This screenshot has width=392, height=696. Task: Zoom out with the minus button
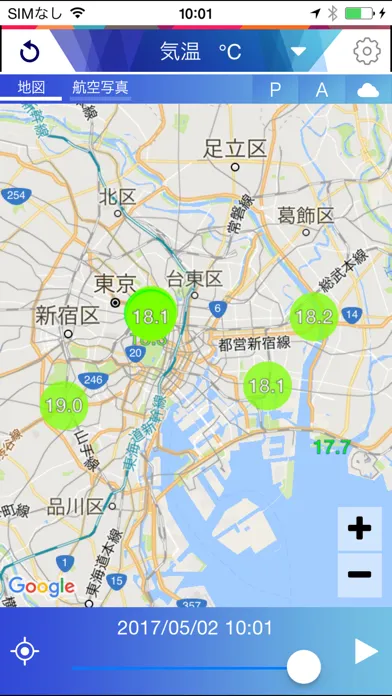click(360, 575)
